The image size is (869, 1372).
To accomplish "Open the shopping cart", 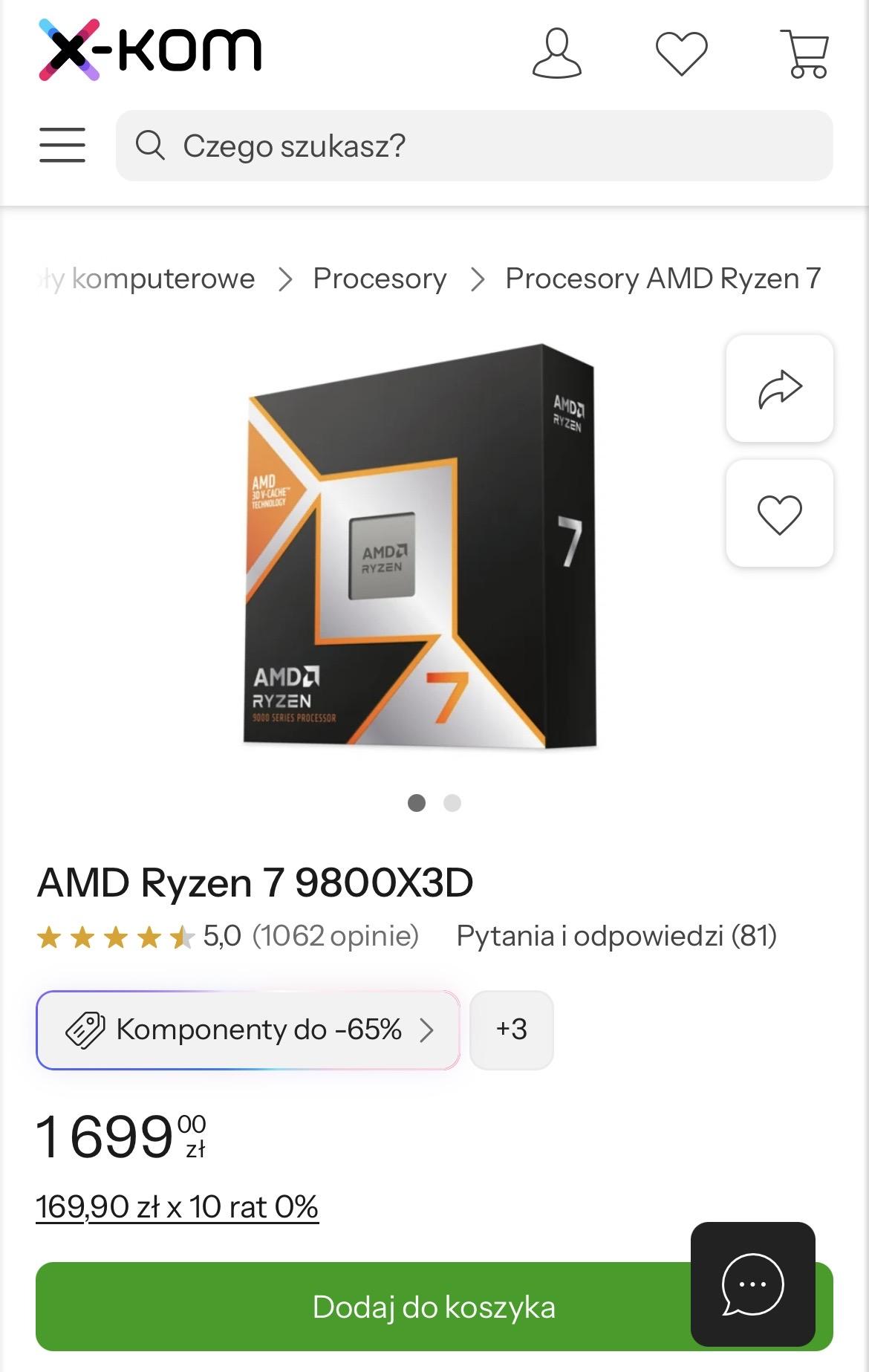I will (x=805, y=53).
